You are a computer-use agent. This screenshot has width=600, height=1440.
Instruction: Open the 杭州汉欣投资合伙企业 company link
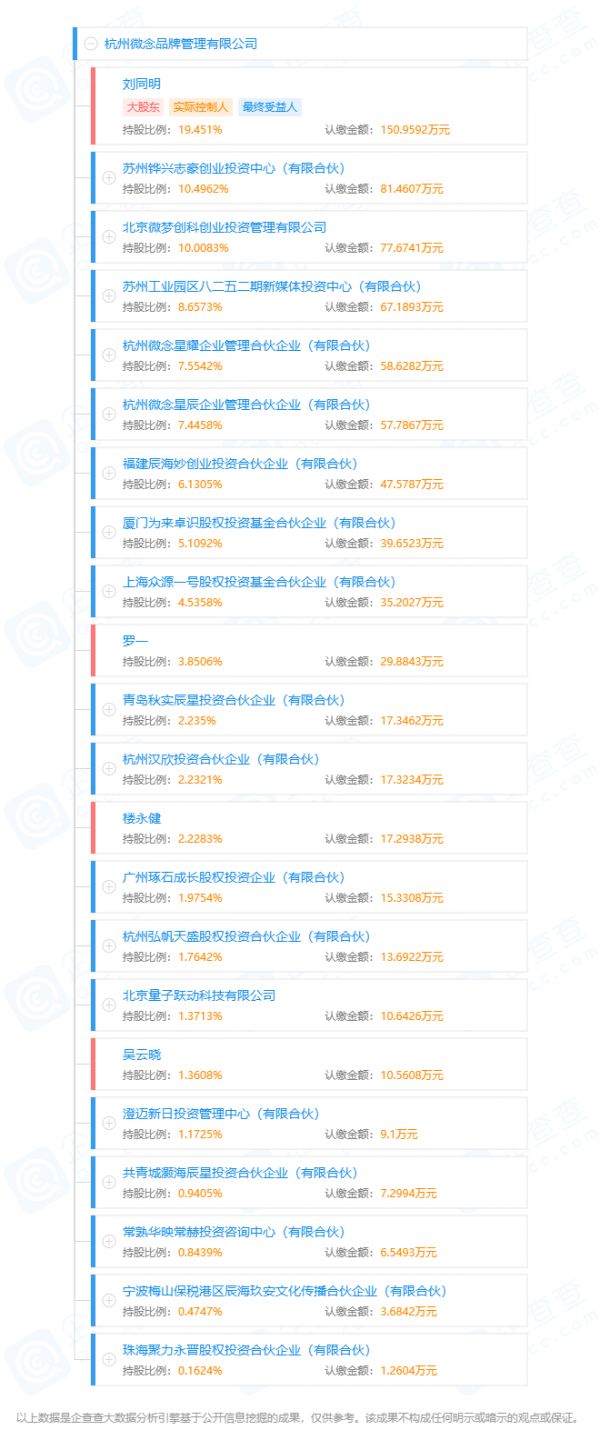(221, 759)
